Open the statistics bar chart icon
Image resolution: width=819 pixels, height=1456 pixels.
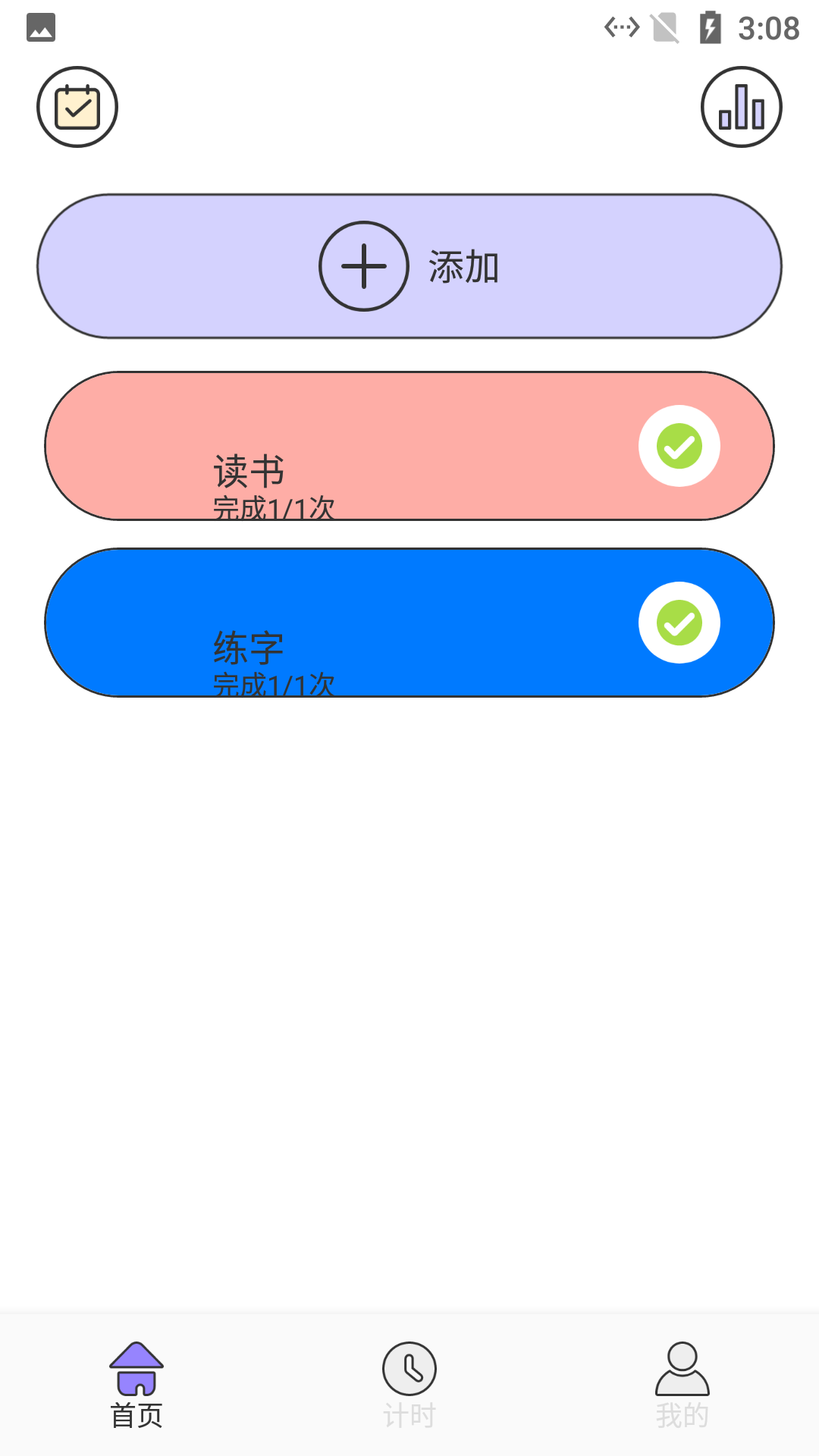coord(741,108)
